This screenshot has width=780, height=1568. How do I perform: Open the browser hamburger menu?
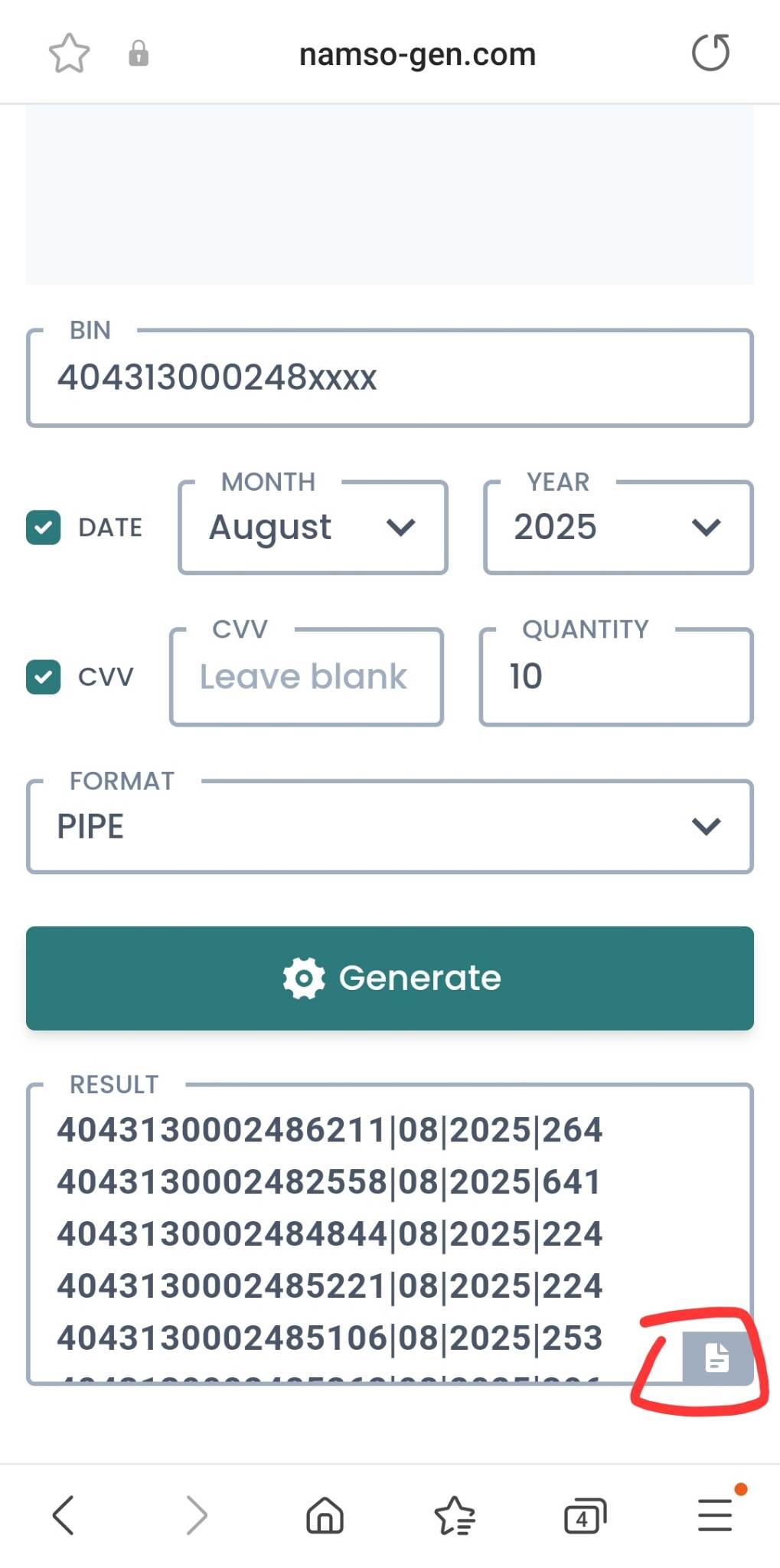point(715,1515)
